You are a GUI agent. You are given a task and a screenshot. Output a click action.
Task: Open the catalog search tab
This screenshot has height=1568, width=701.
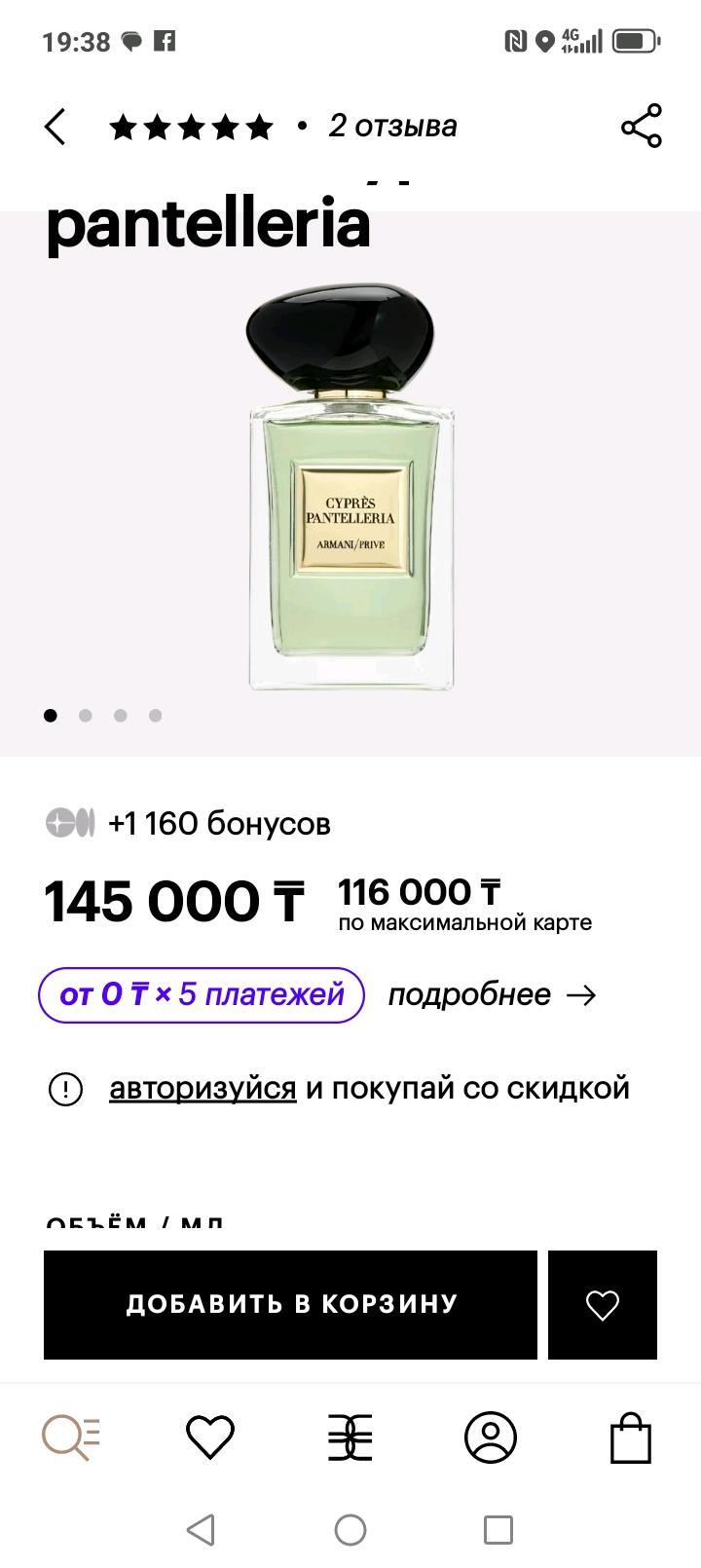71,1437
